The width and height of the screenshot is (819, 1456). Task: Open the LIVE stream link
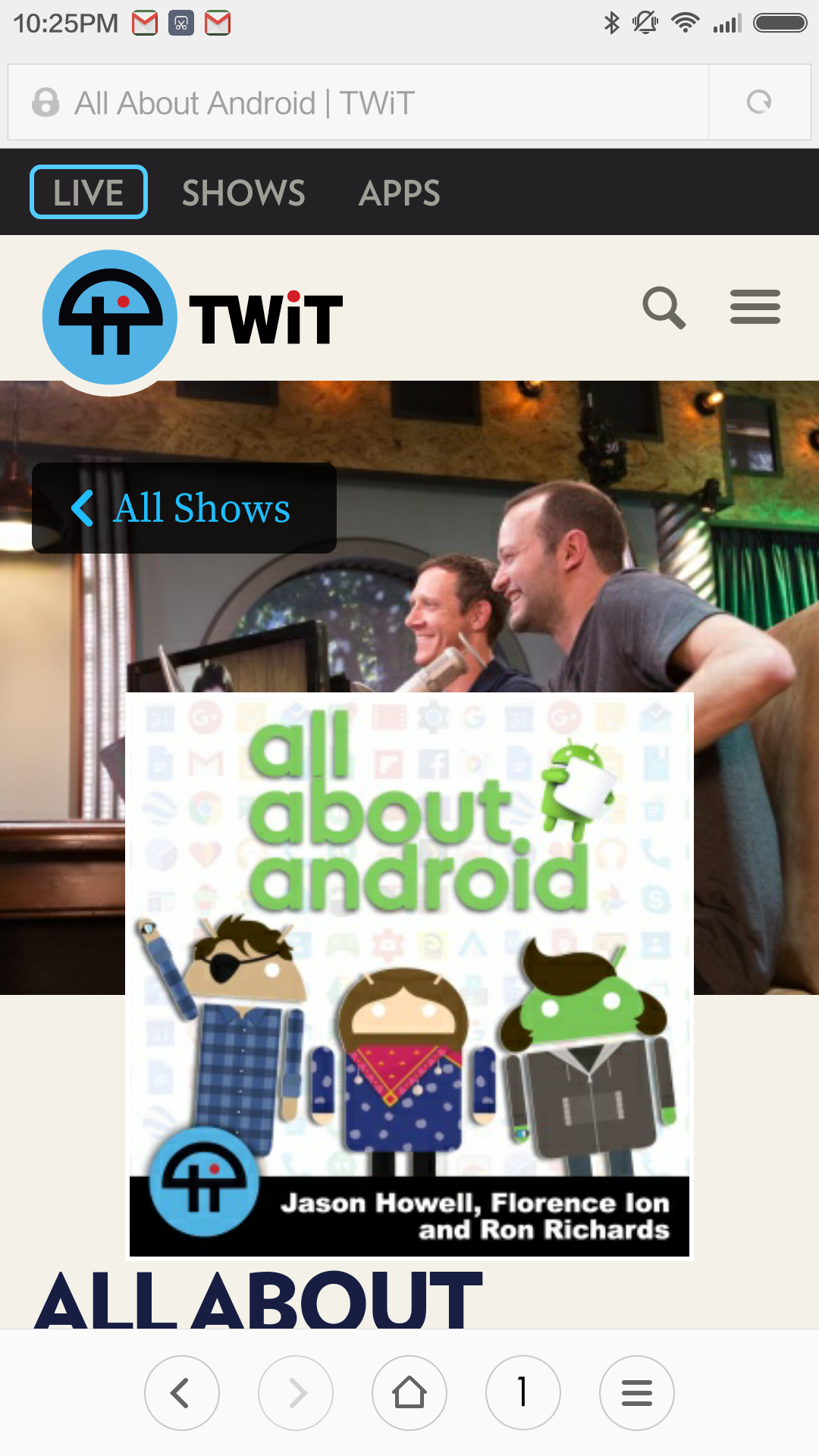point(89,192)
